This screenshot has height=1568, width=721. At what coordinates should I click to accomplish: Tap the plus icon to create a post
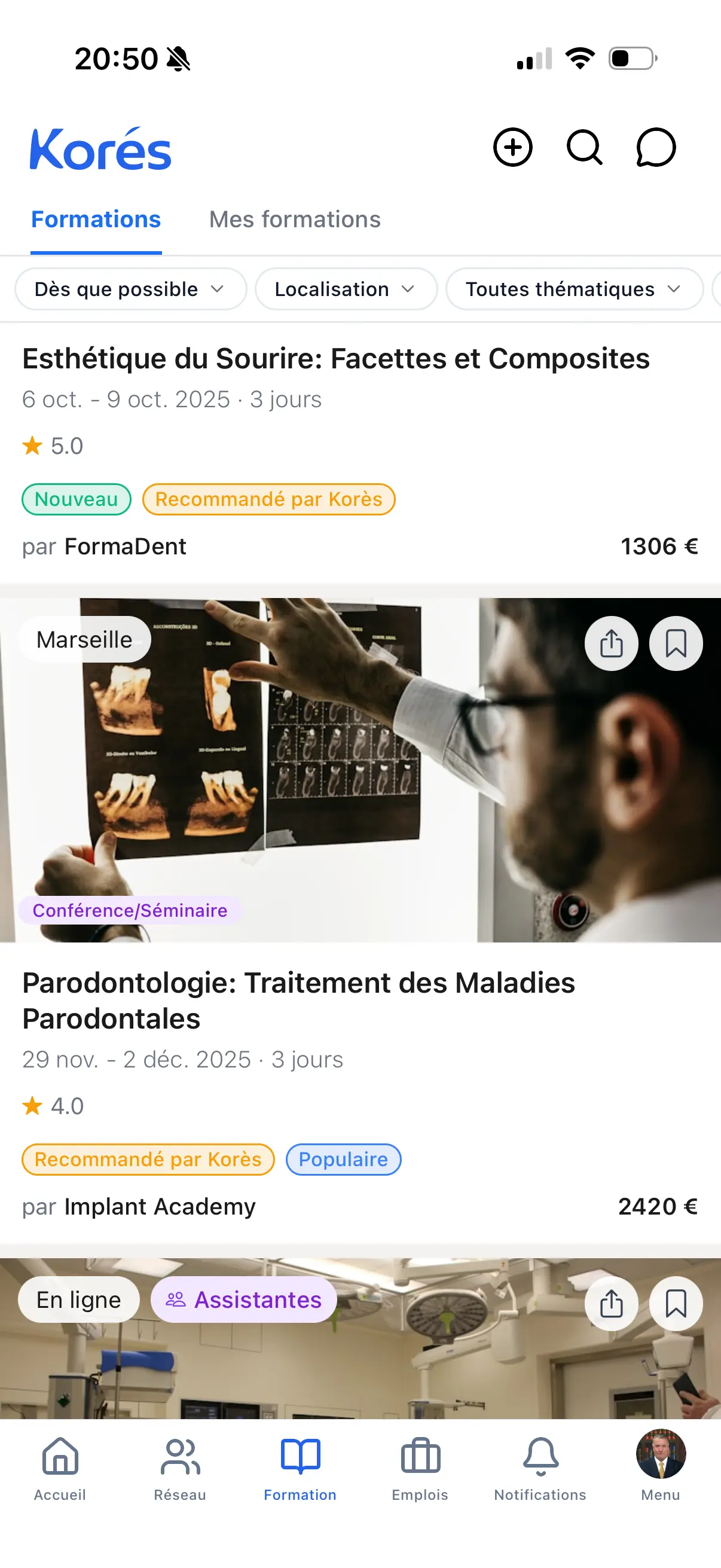point(512,147)
